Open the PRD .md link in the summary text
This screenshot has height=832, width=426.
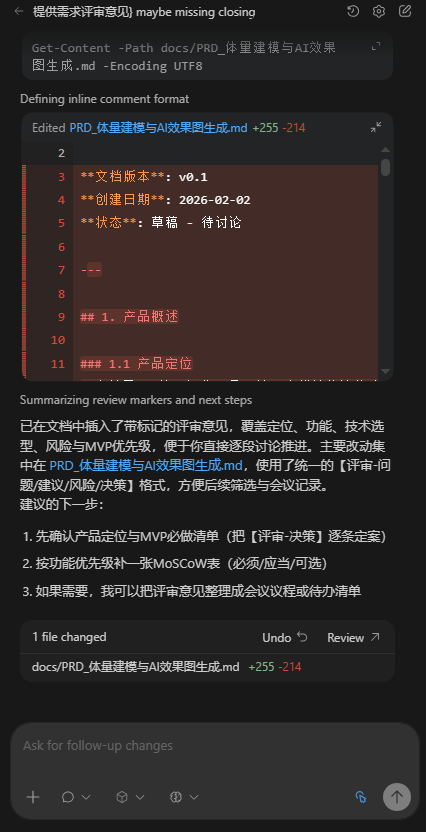pyautogui.click(x=146, y=465)
